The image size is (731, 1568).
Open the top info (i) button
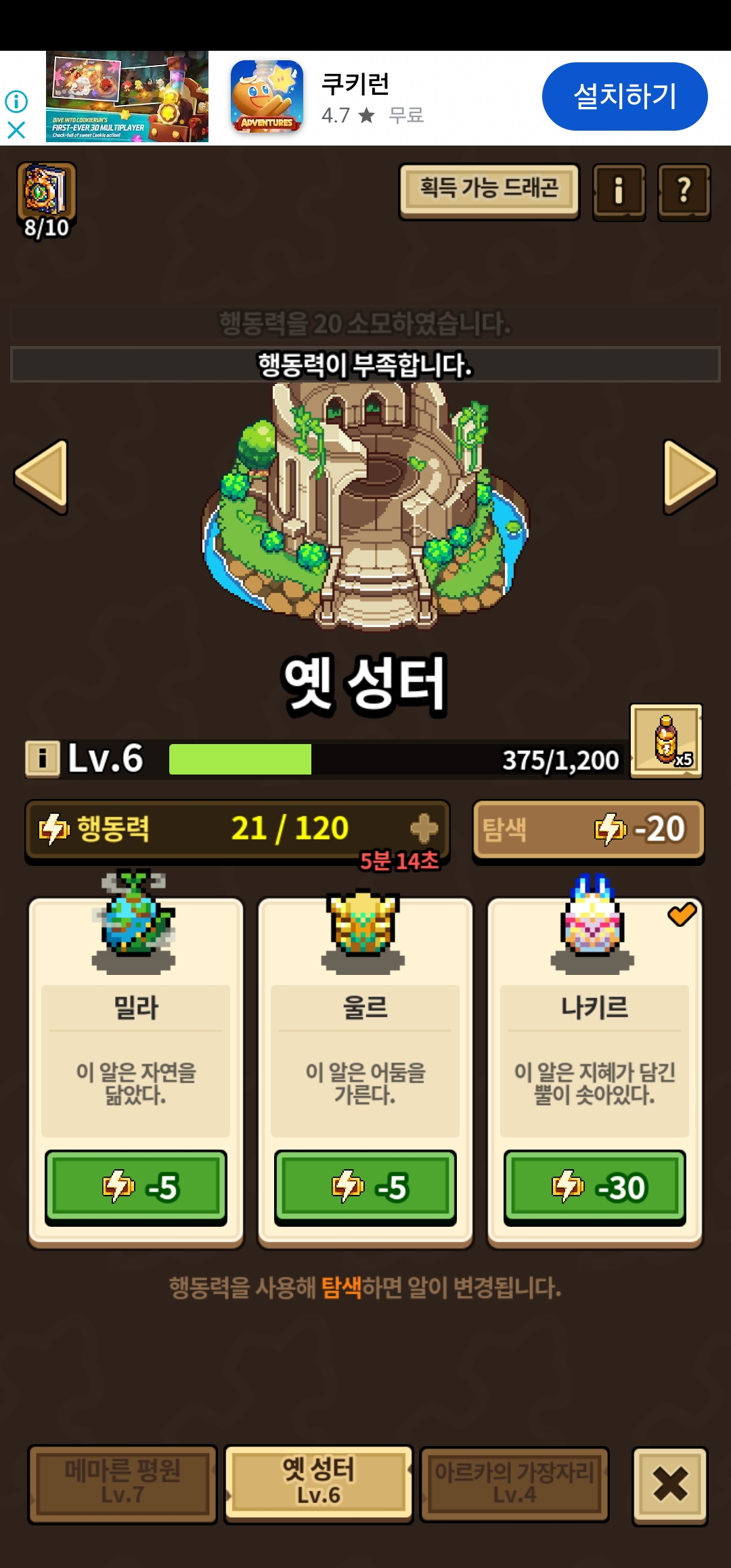(619, 191)
